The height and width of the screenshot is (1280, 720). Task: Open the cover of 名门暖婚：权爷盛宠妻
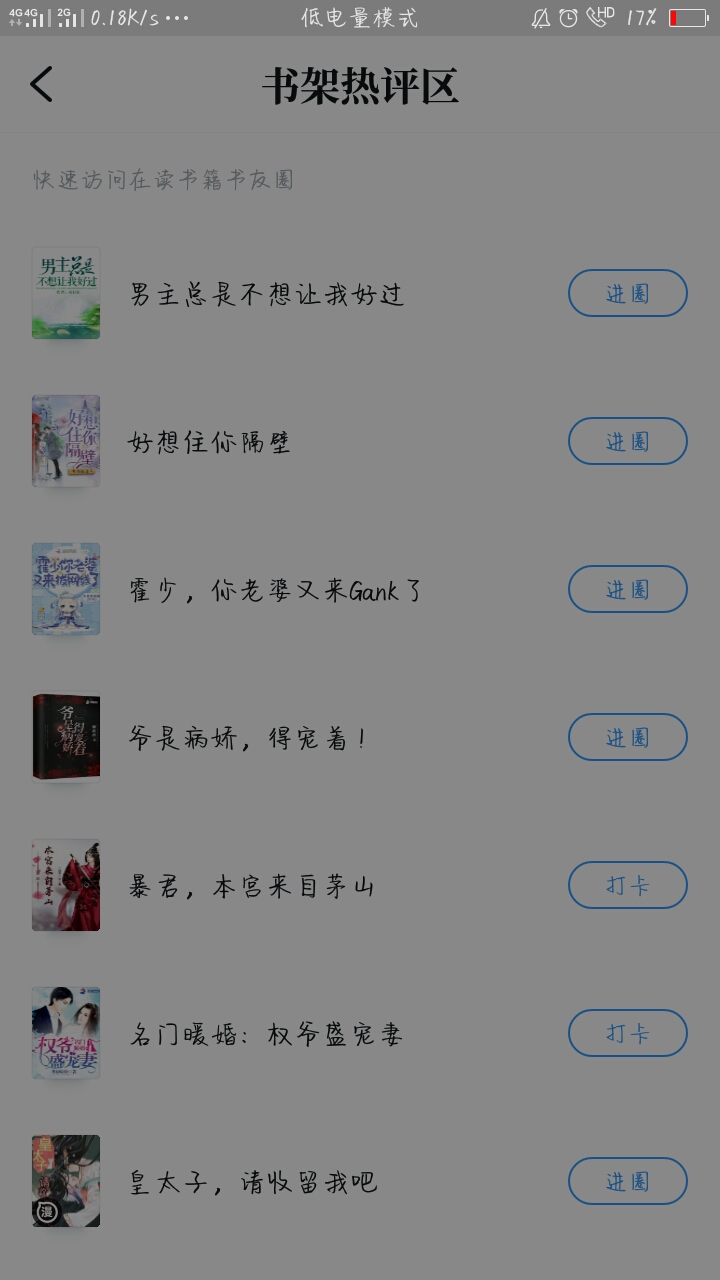pos(66,1033)
